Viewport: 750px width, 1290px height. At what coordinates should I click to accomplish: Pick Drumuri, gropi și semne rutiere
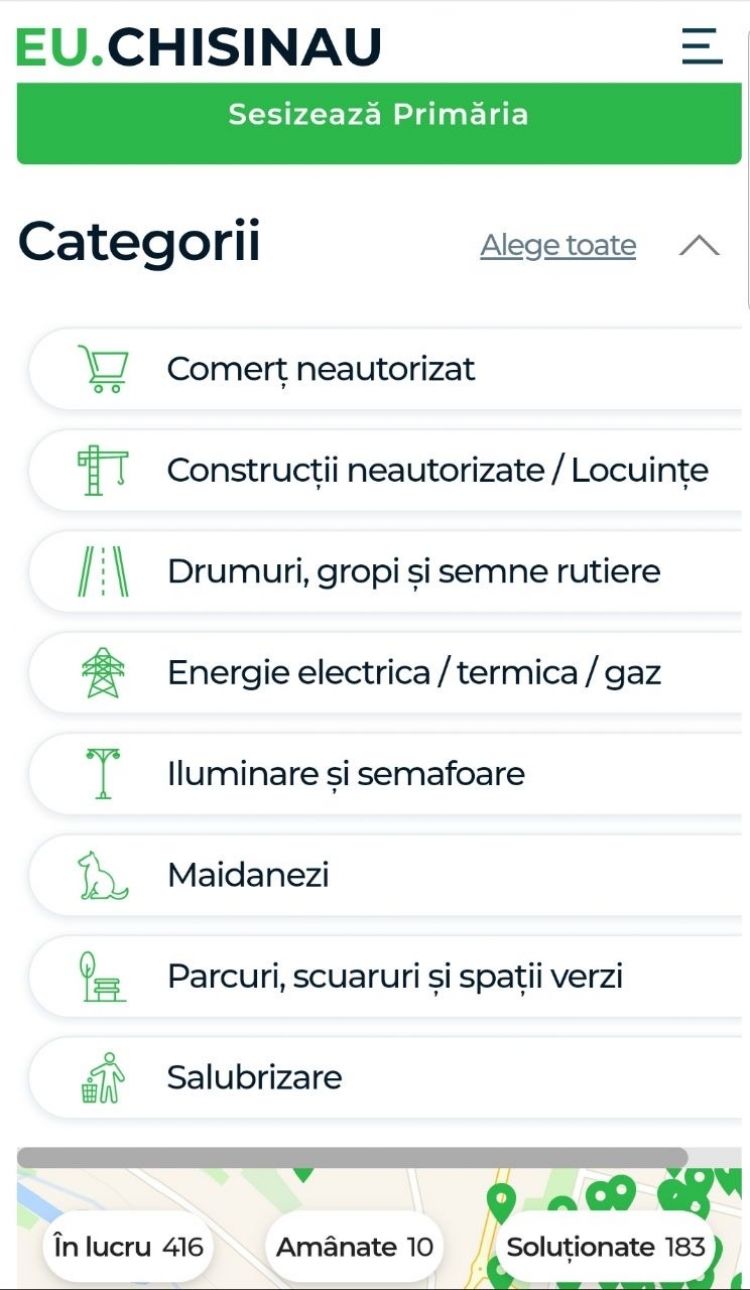pyautogui.click(x=386, y=571)
